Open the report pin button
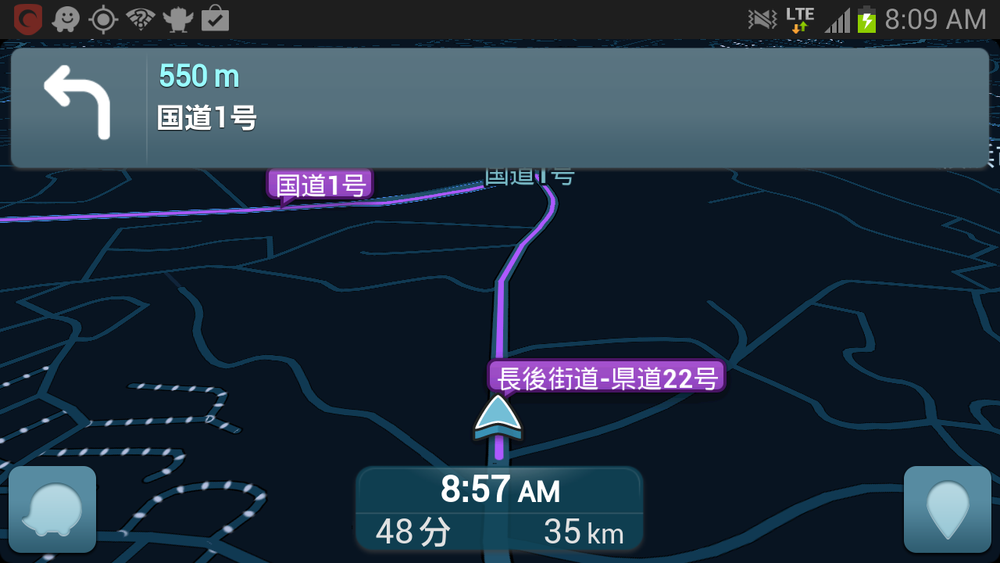Viewport: 1000px width, 563px height. click(946, 509)
